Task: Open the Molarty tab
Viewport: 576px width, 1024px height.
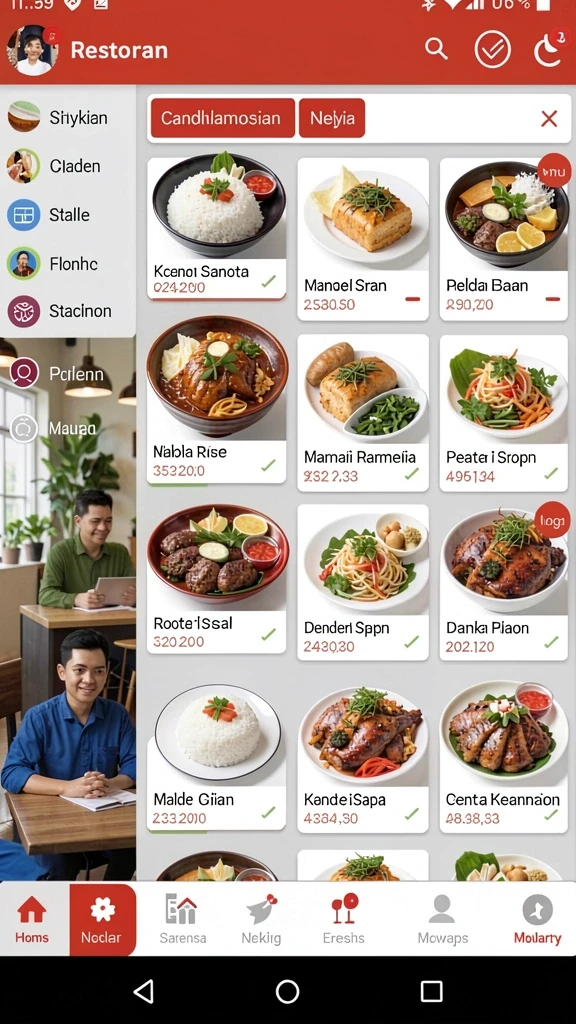Action: [537, 920]
